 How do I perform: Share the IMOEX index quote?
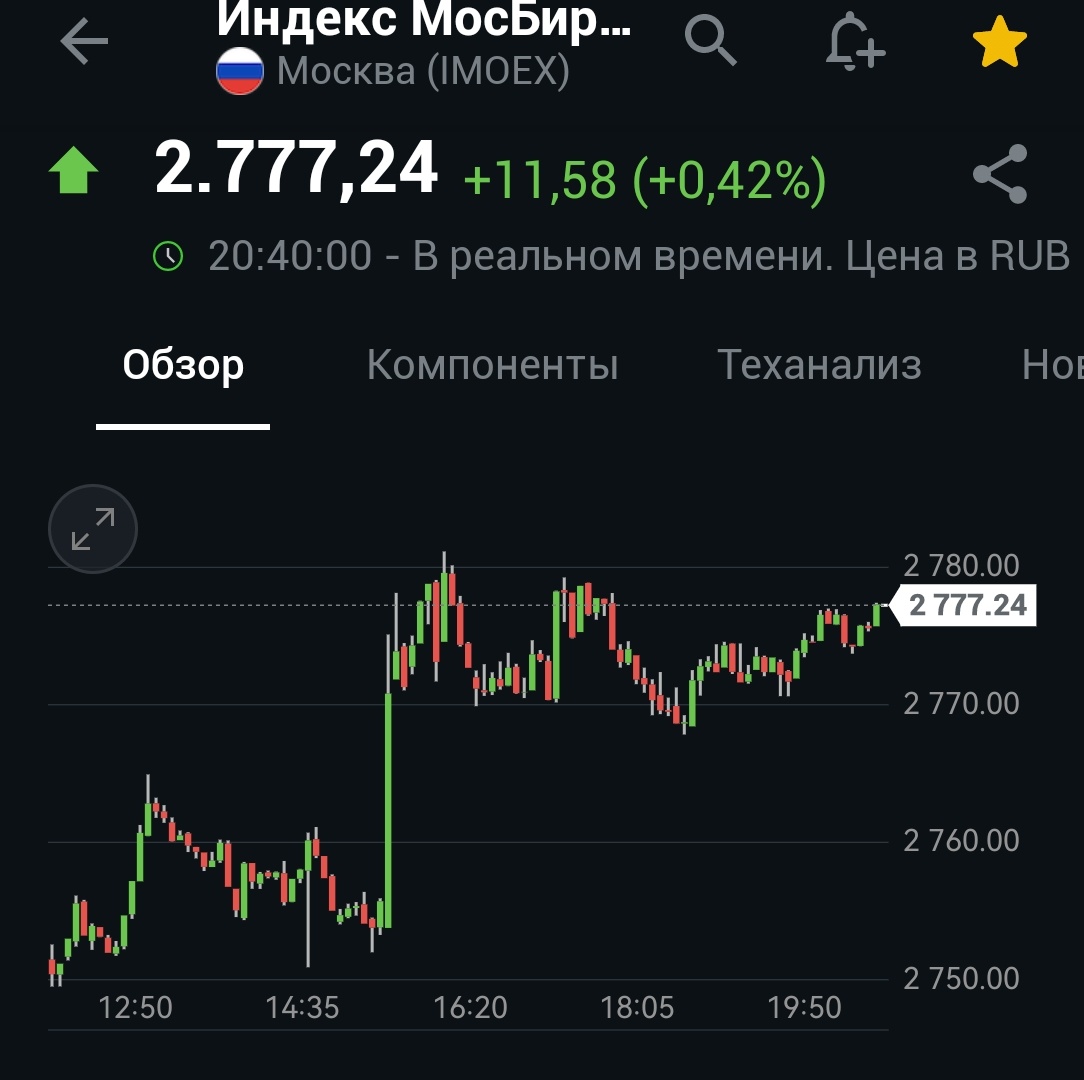(1000, 175)
